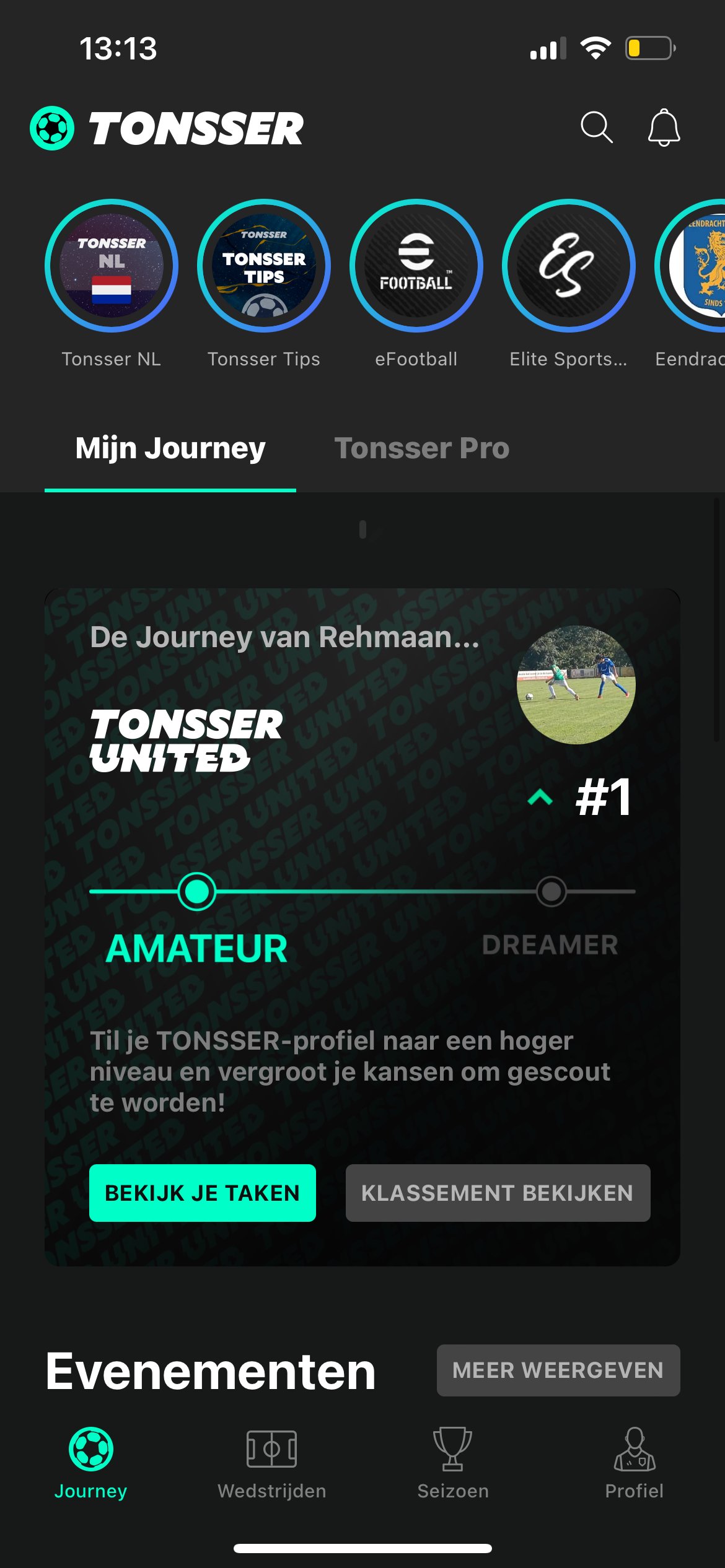Open the Seizoen tab
Image resolution: width=725 pixels, height=1568 pixels.
(453, 1462)
